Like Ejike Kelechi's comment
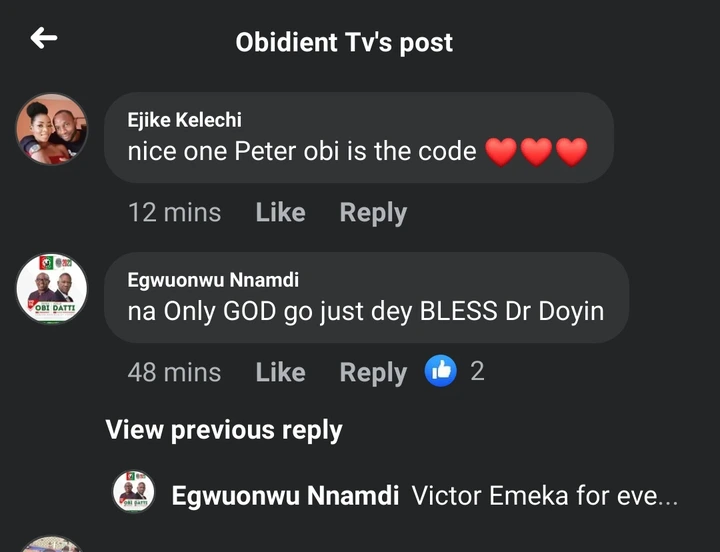The width and height of the screenshot is (720, 552). pos(280,213)
